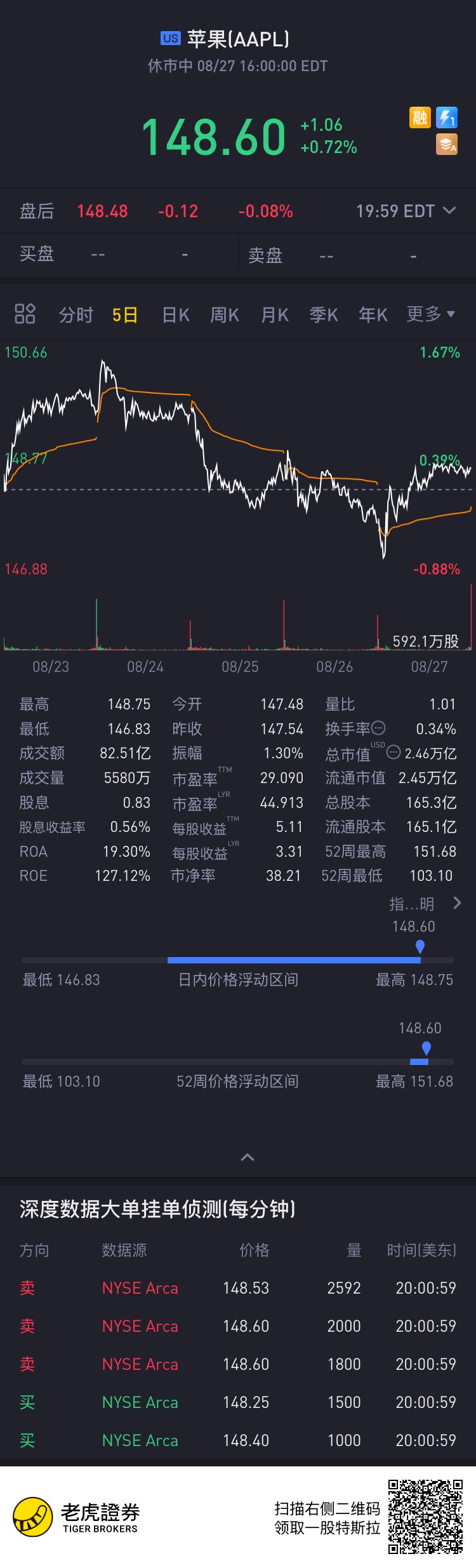The width and height of the screenshot is (476, 1568).
Task: Collapse the stock details panel with the up chevron
Action: pyautogui.click(x=248, y=1157)
